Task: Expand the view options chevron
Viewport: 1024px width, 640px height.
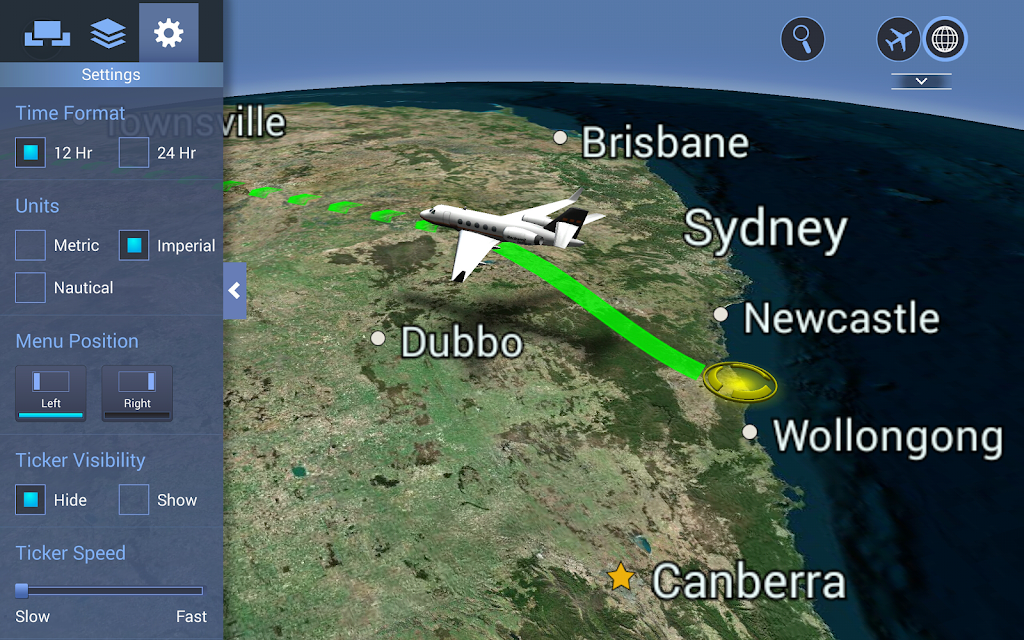Action: [921, 81]
